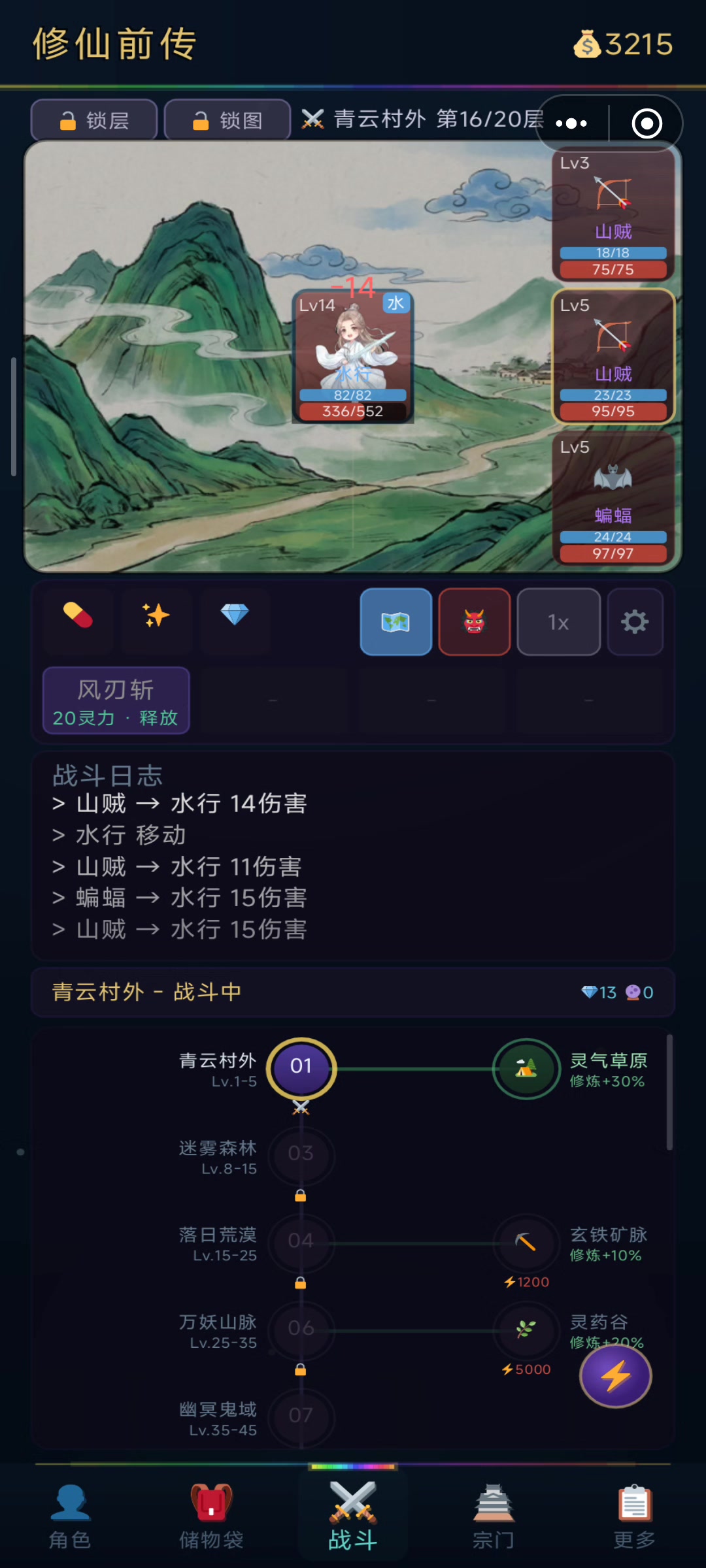Open the 灵气草原 cultivation node

pyautogui.click(x=526, y=1069)
